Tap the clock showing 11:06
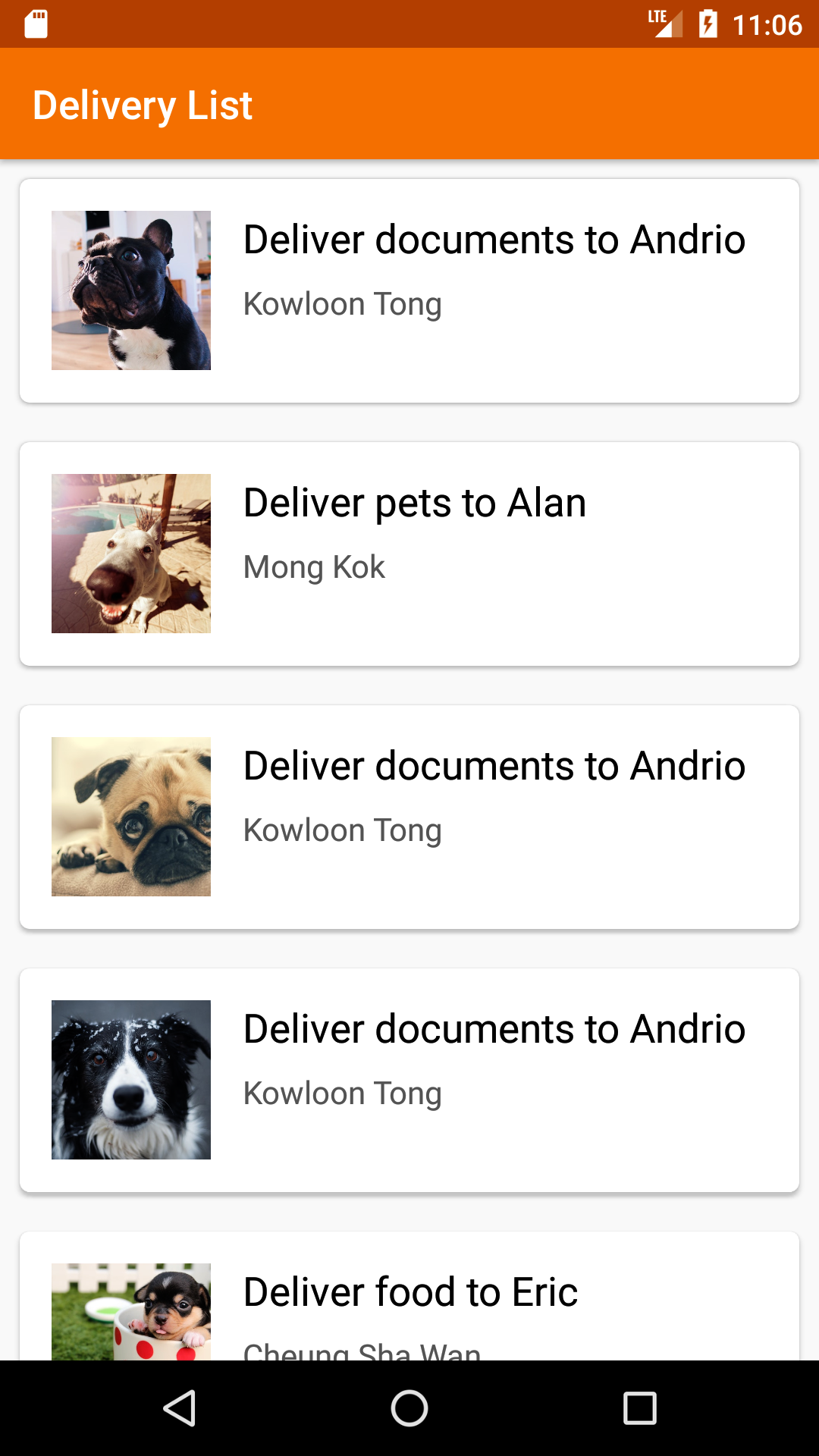Screen dimensions: 819x1456 (x=767, y=24)
